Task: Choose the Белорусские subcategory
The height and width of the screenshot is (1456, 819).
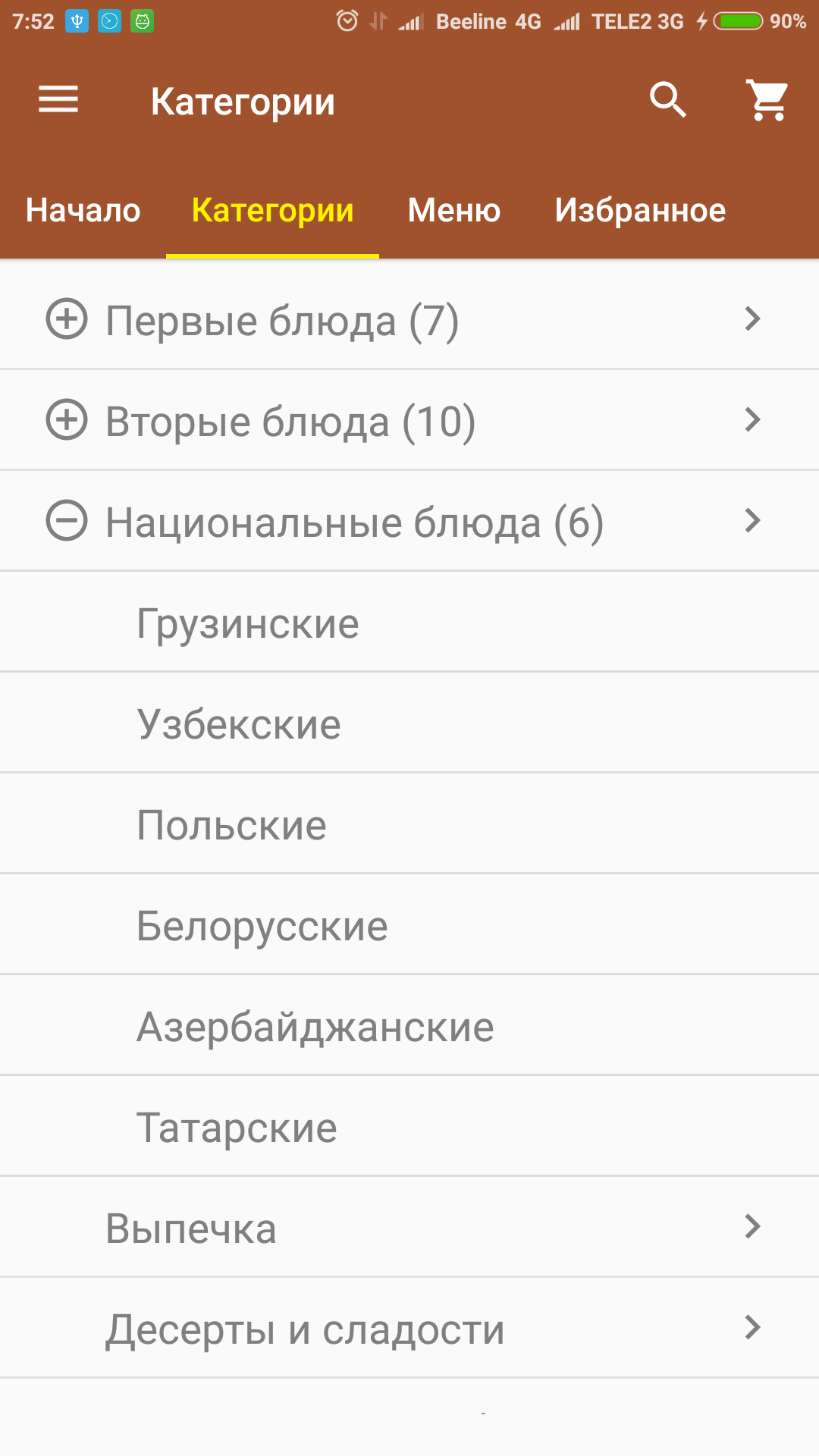Action: (x=262, y=926)
